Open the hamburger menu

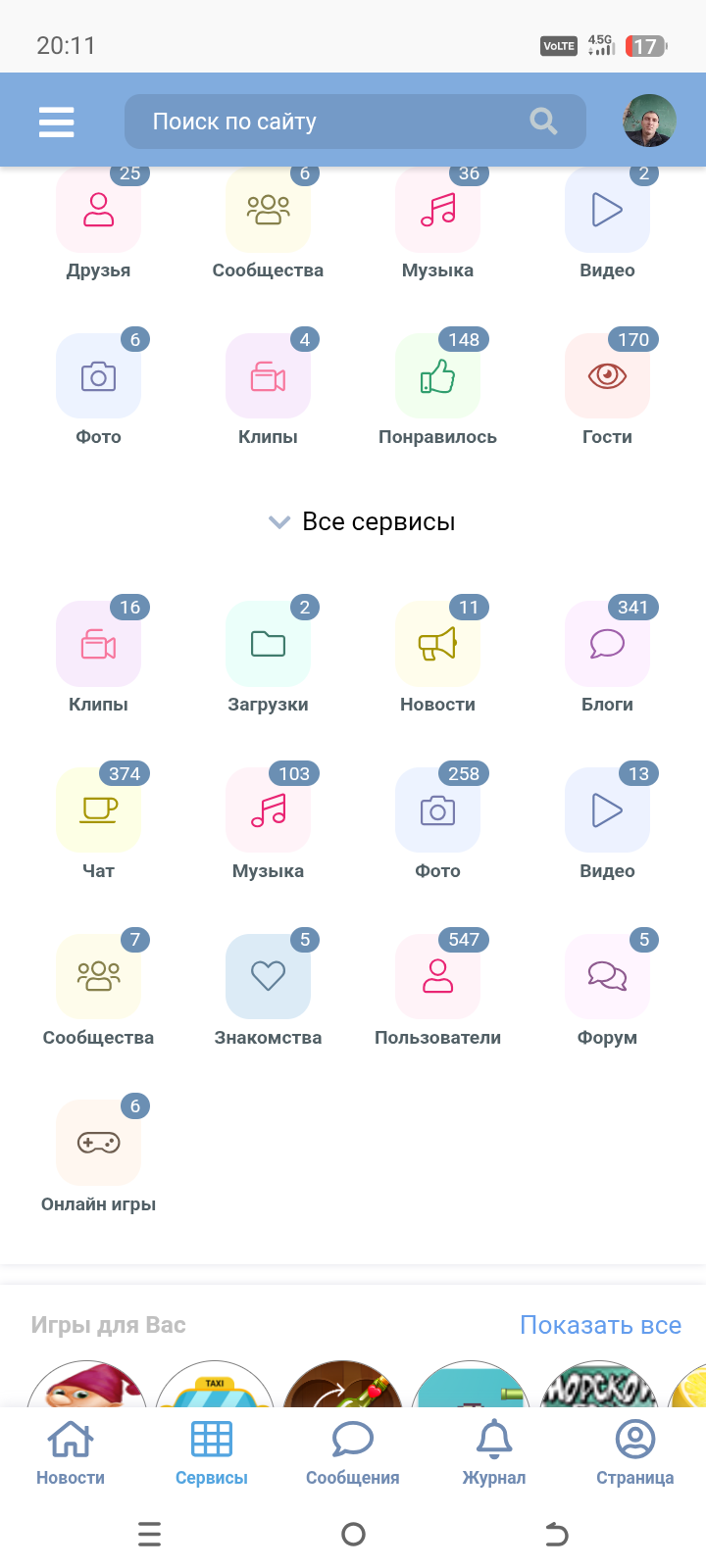click(57, 122)
